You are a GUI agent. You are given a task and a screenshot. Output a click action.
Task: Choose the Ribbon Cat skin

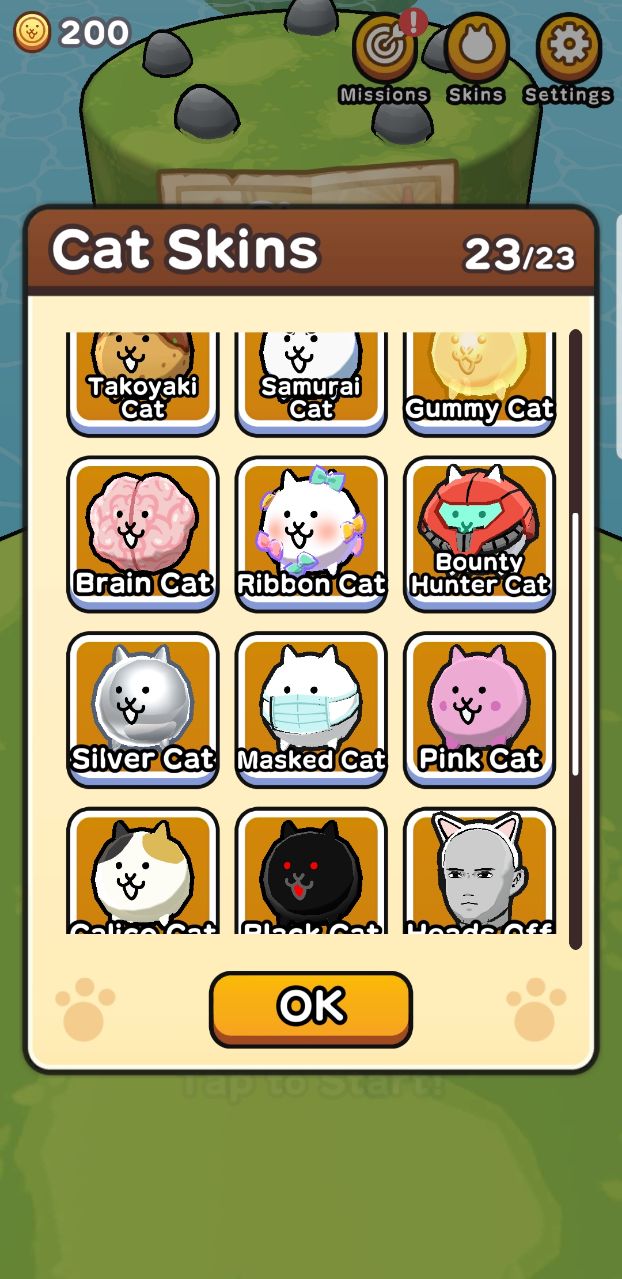click(311, 533)
